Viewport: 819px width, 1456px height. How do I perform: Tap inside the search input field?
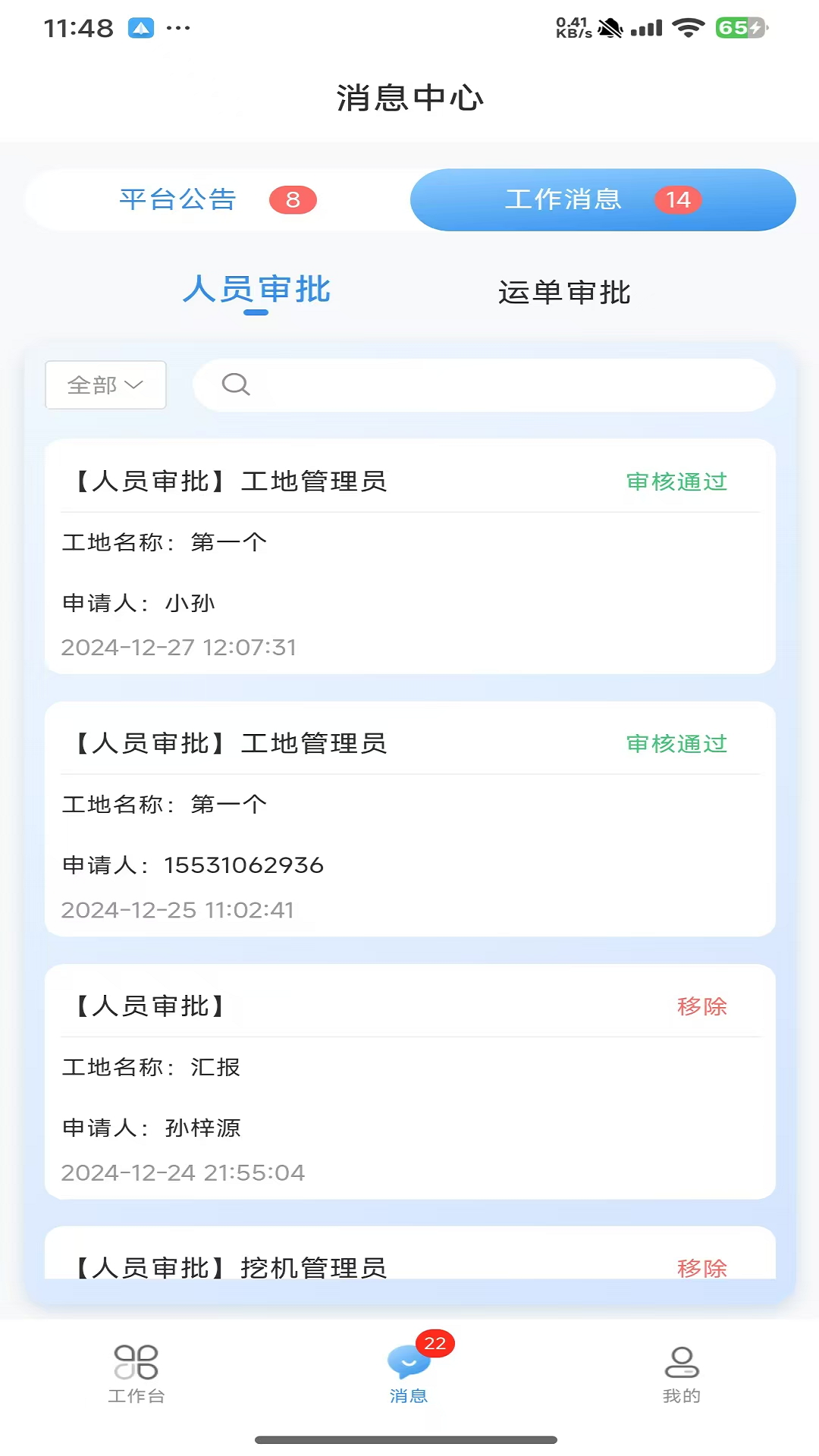pyautogui.click(x=485, y=384)
